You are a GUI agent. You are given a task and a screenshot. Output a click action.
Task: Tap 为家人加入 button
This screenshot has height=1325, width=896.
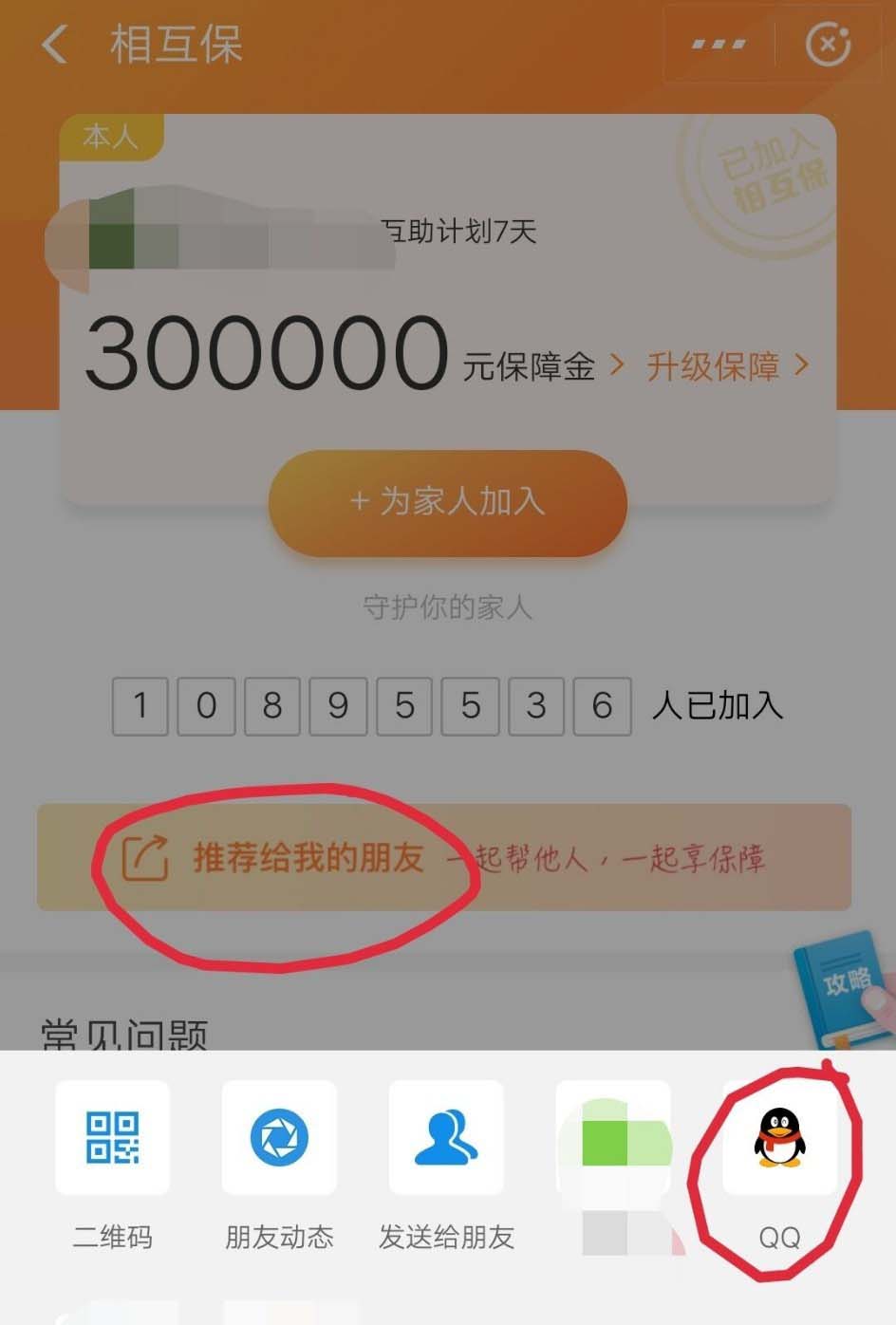click(448, 502)
